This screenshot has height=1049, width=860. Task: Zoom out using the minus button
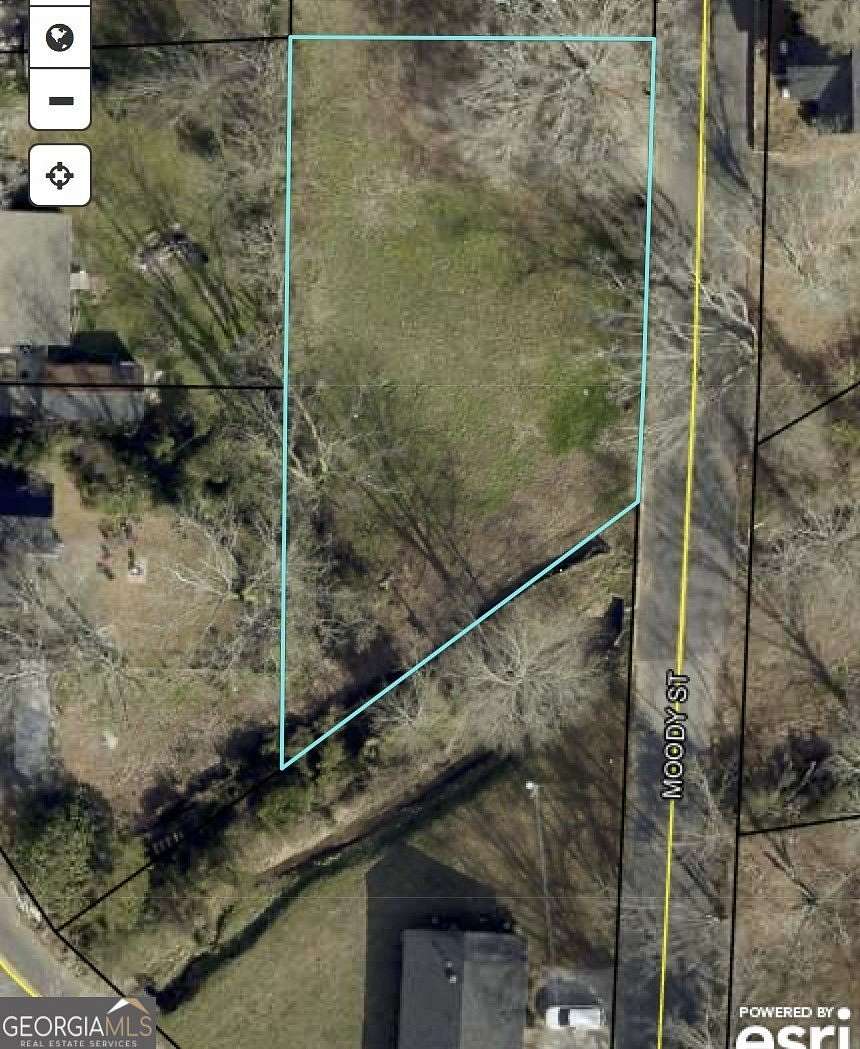point(59,100)
